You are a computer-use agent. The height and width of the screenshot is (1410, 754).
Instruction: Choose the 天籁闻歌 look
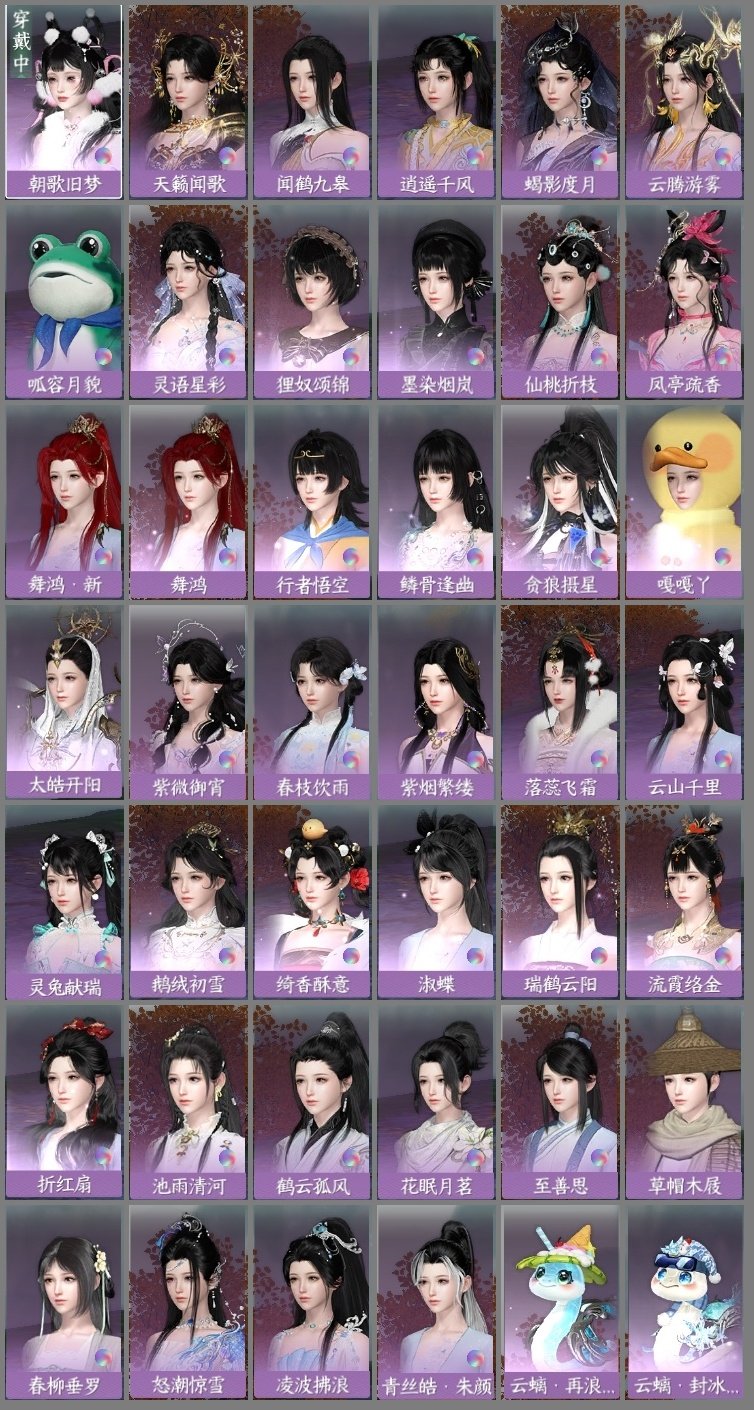189,100
